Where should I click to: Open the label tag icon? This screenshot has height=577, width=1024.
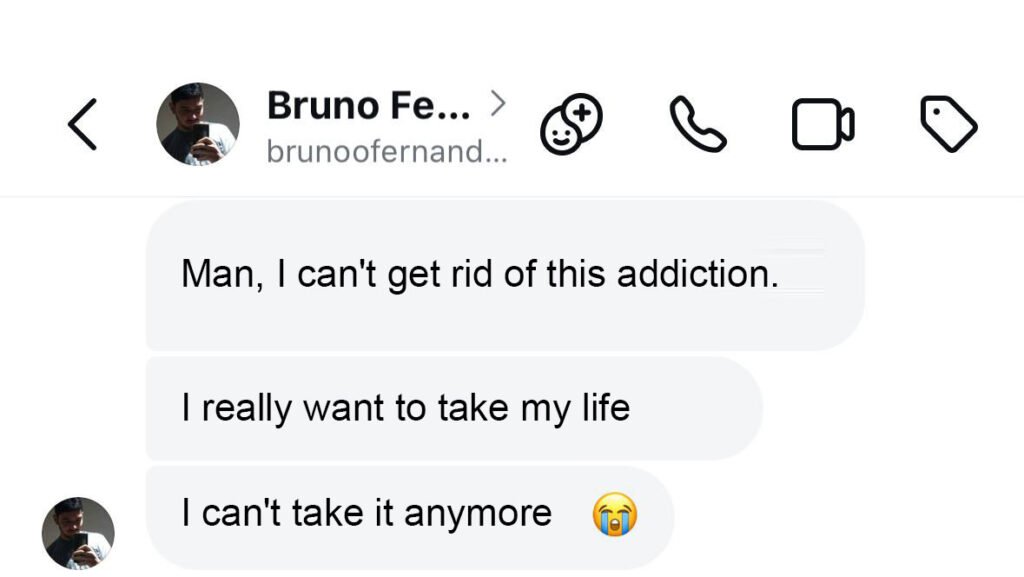[x=947, y=125]
